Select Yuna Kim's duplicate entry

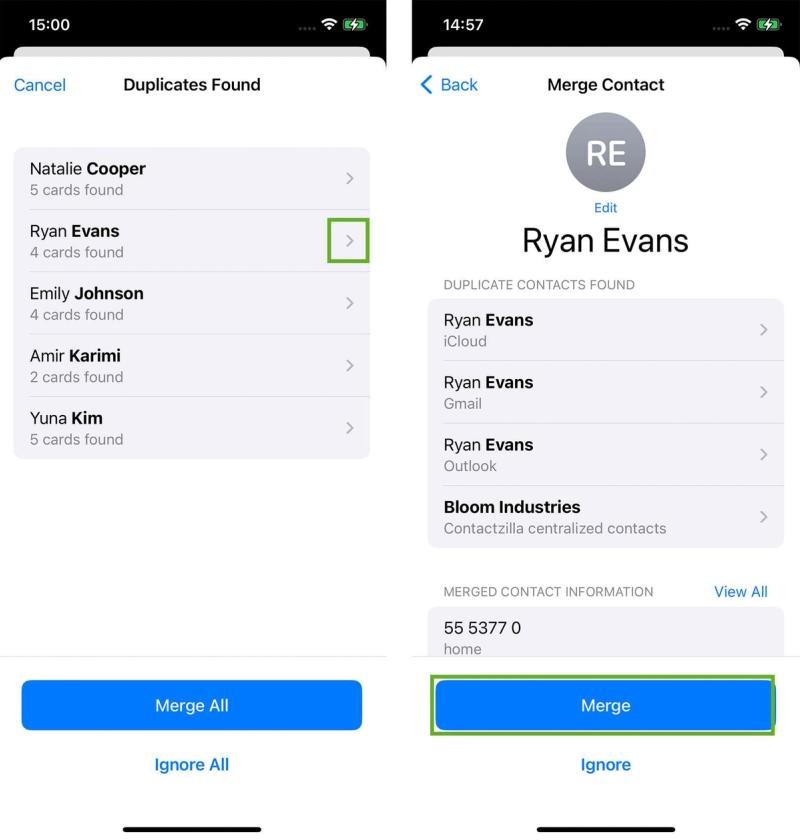pyautogui.click(x=191, y=428)
